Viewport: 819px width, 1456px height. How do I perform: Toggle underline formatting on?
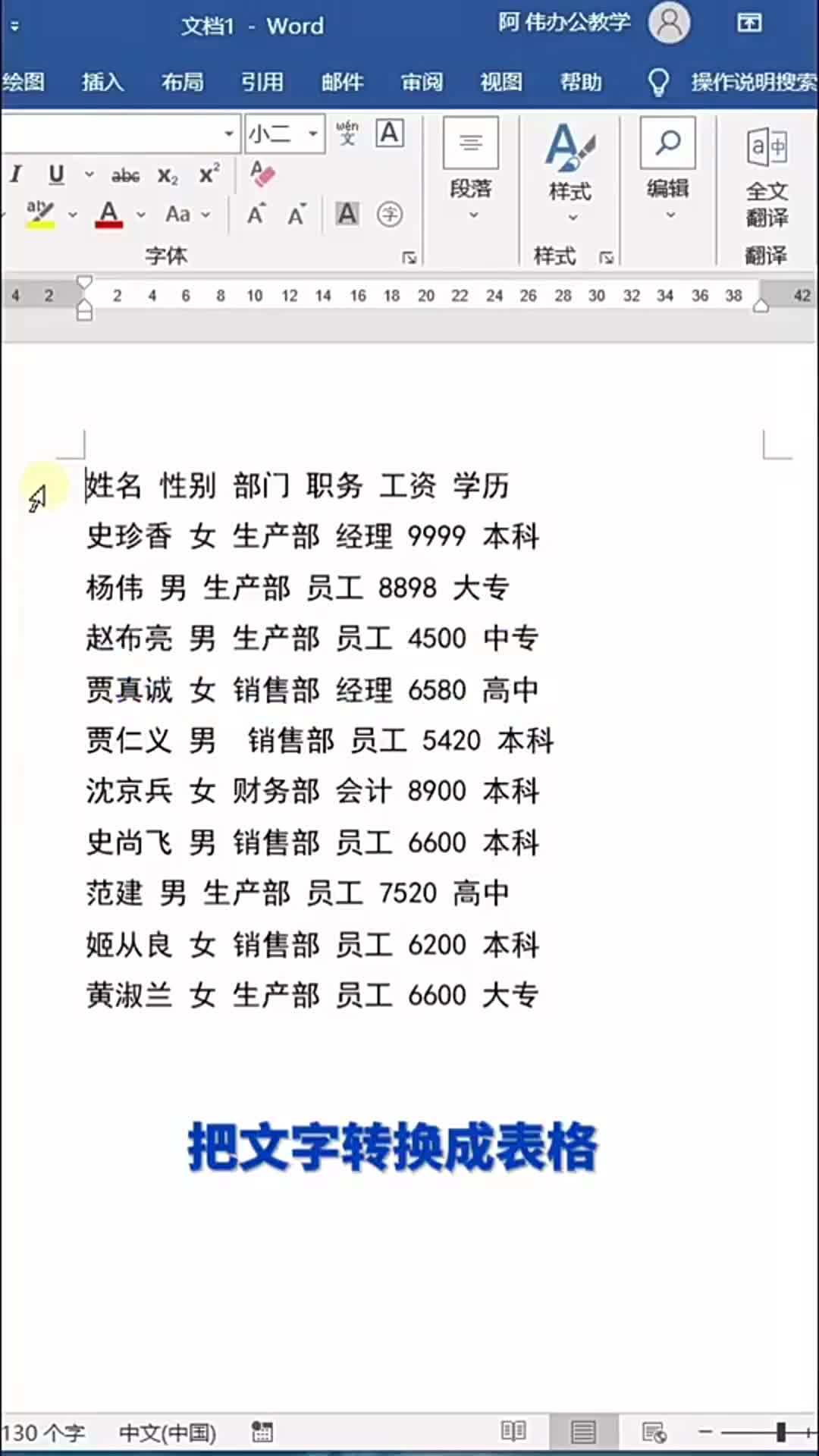point(55,174)
